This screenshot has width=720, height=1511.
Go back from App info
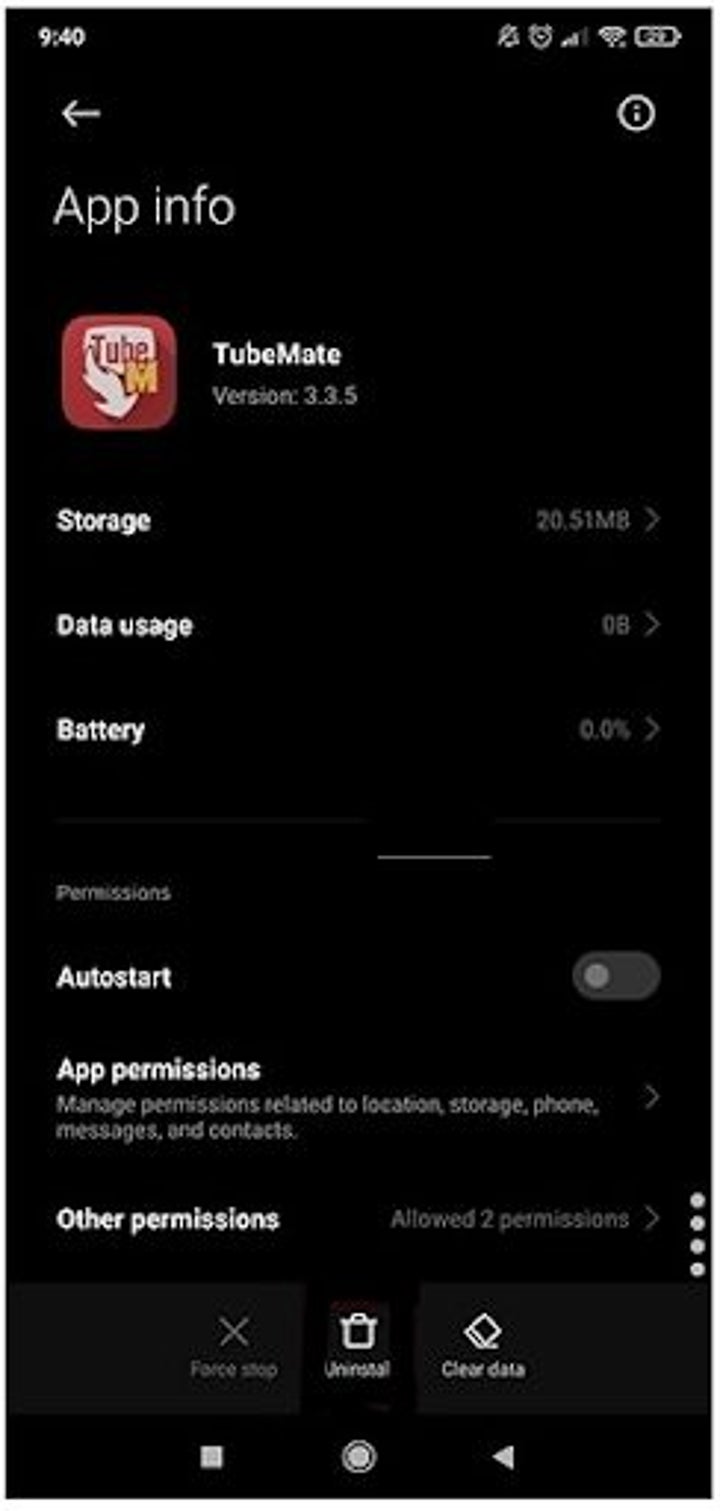click(x=80, y=115)
